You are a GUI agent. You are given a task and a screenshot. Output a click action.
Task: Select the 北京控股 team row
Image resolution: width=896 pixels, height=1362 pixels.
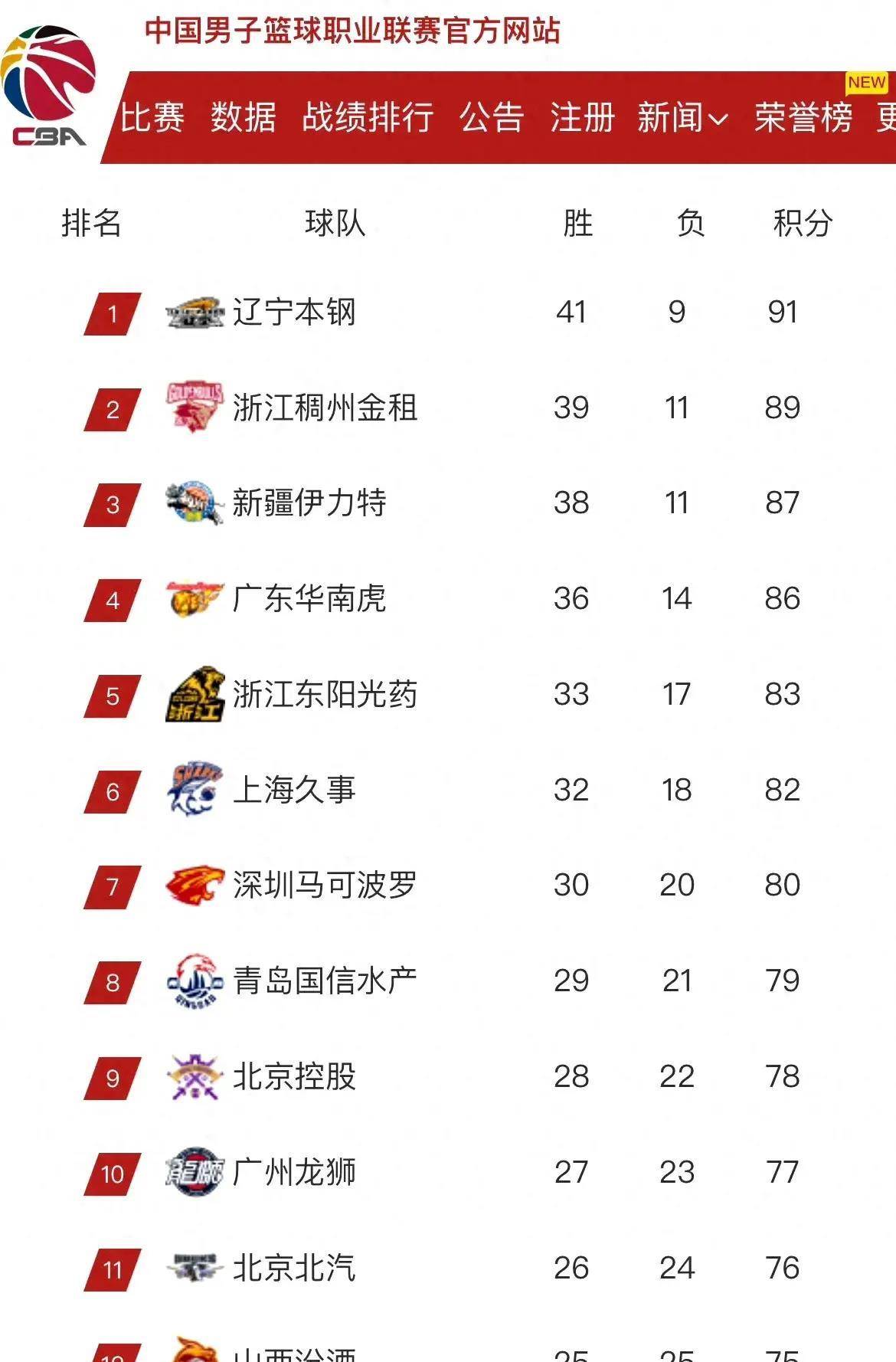point(294,1077)
